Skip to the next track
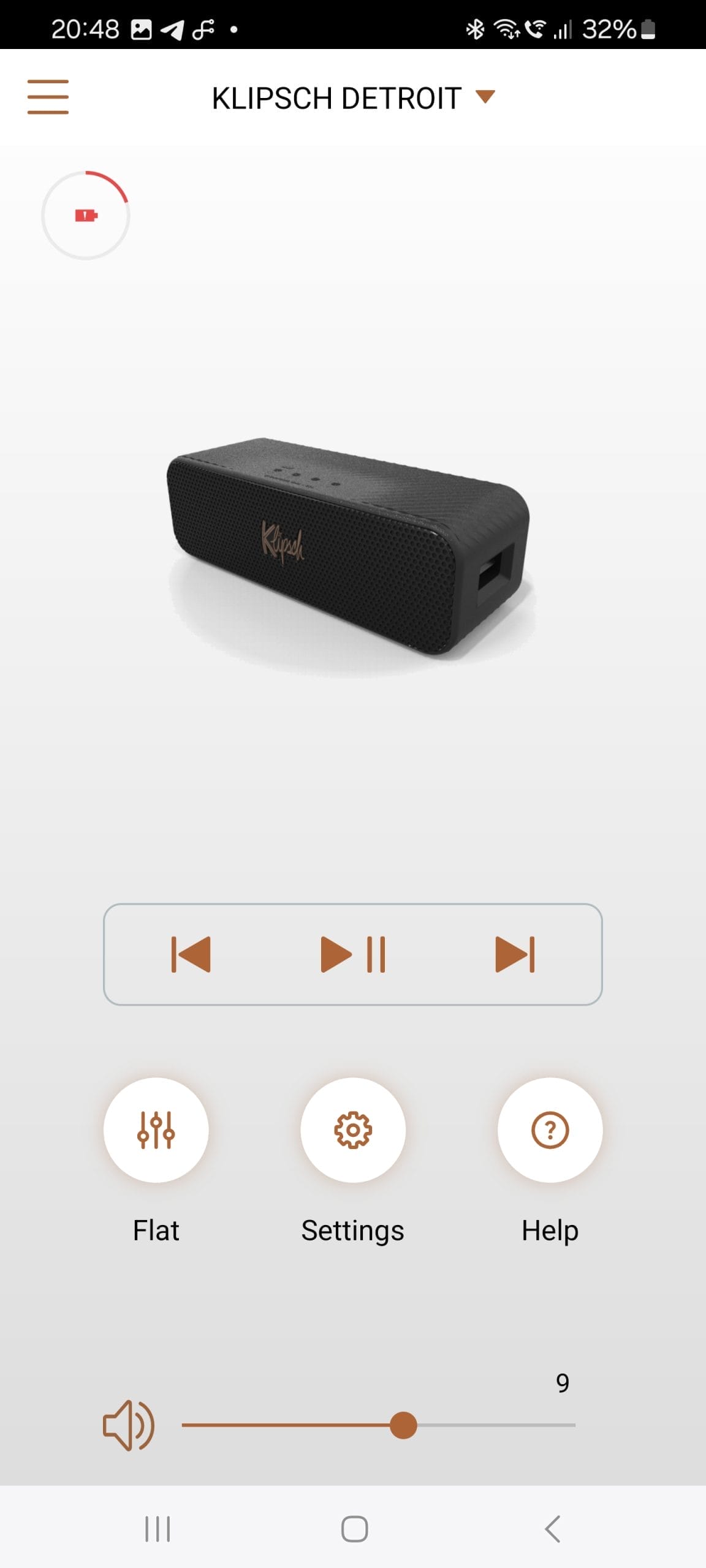706x1568 pixels. point(515,954)
